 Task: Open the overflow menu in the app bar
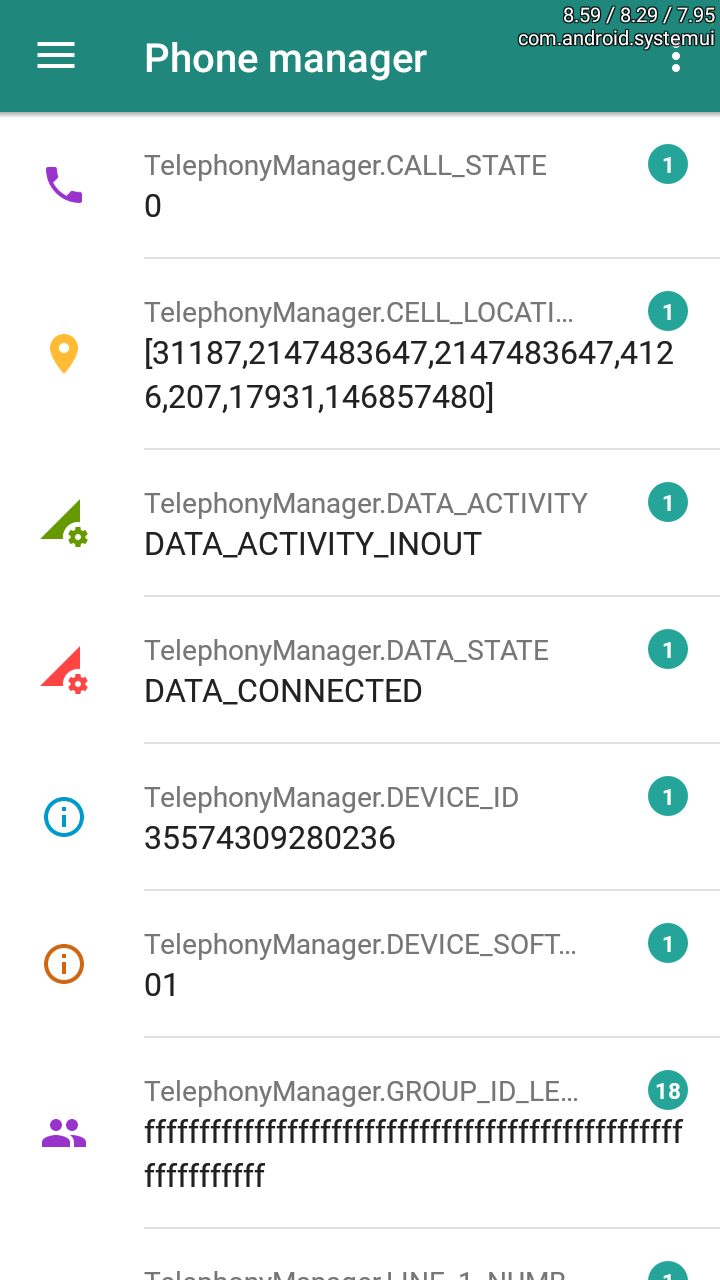(676, 60)
